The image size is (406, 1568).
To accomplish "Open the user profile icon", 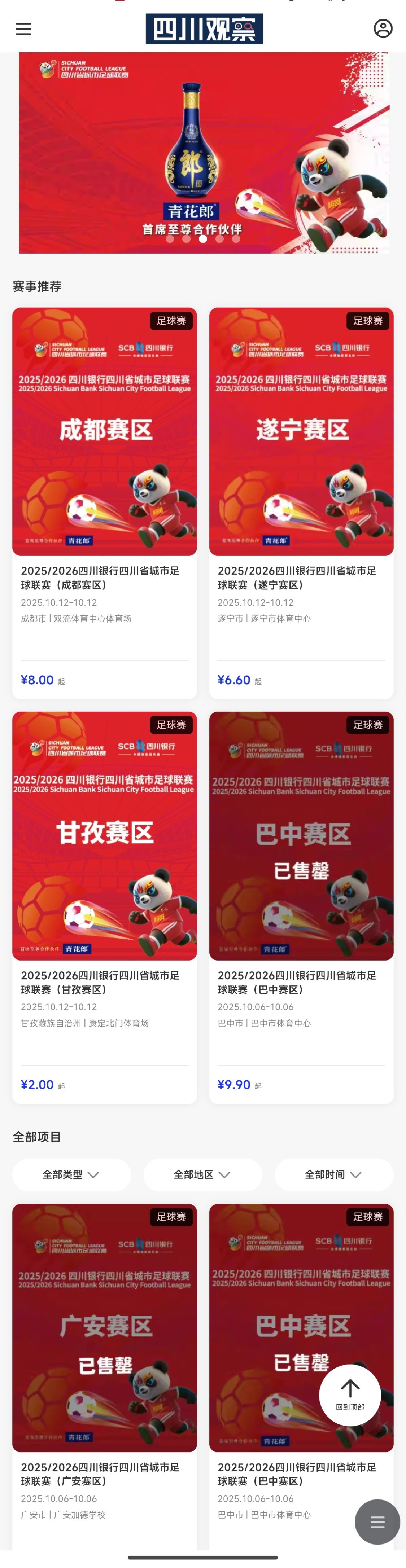I will (382, 28).
